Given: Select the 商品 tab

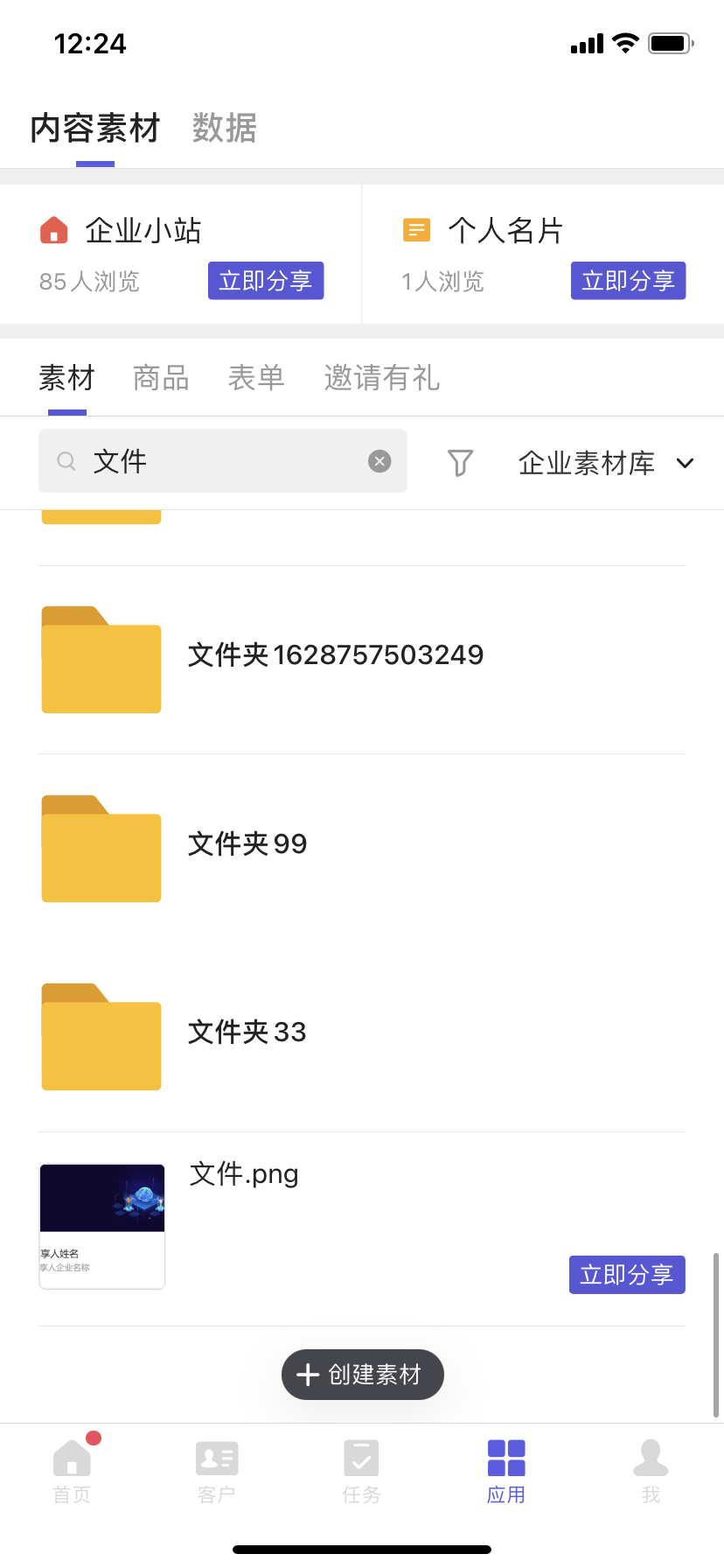Looking at the screenshot, I should coord(160,377).
